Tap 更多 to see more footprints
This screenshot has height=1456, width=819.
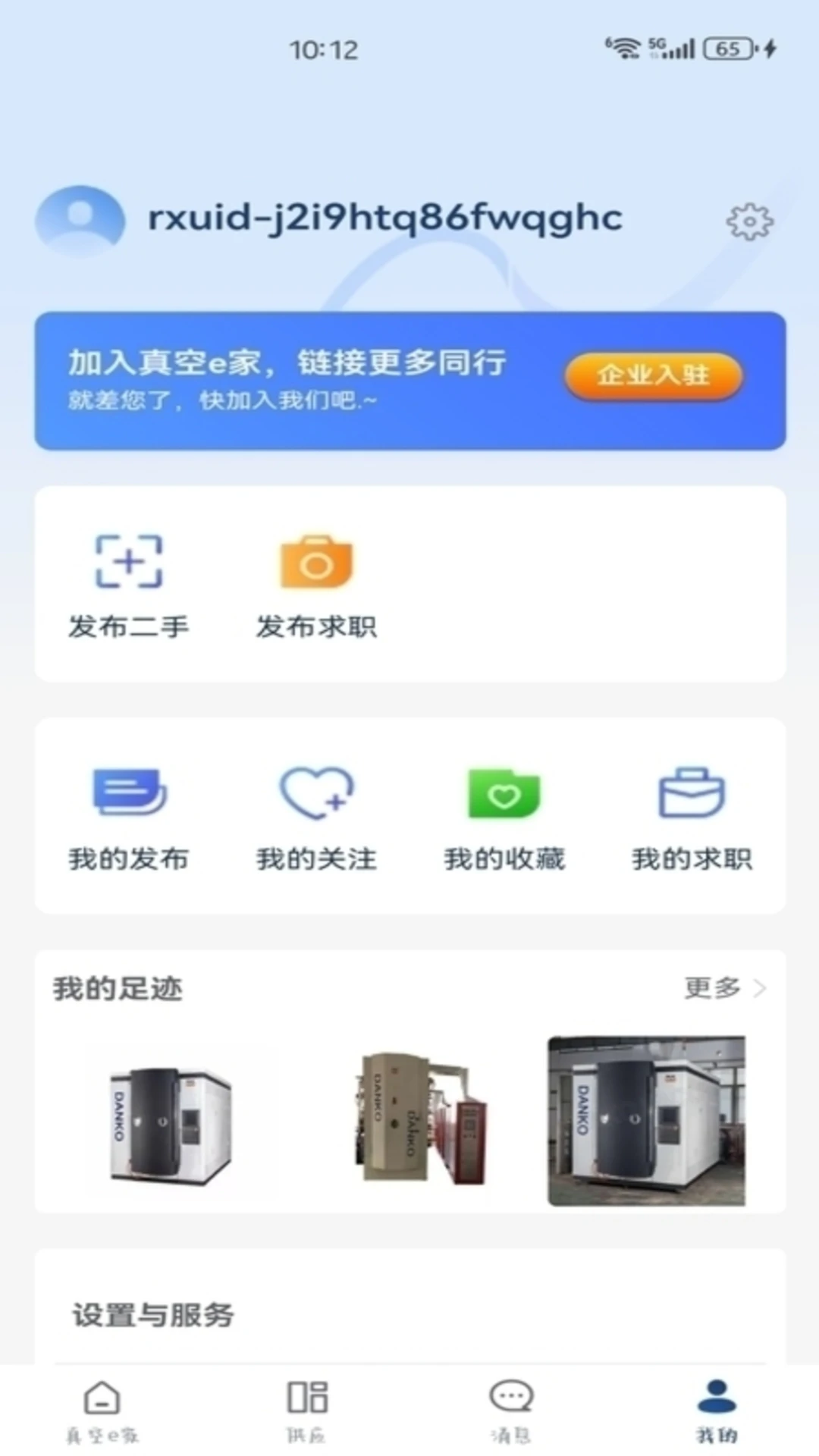724,988
